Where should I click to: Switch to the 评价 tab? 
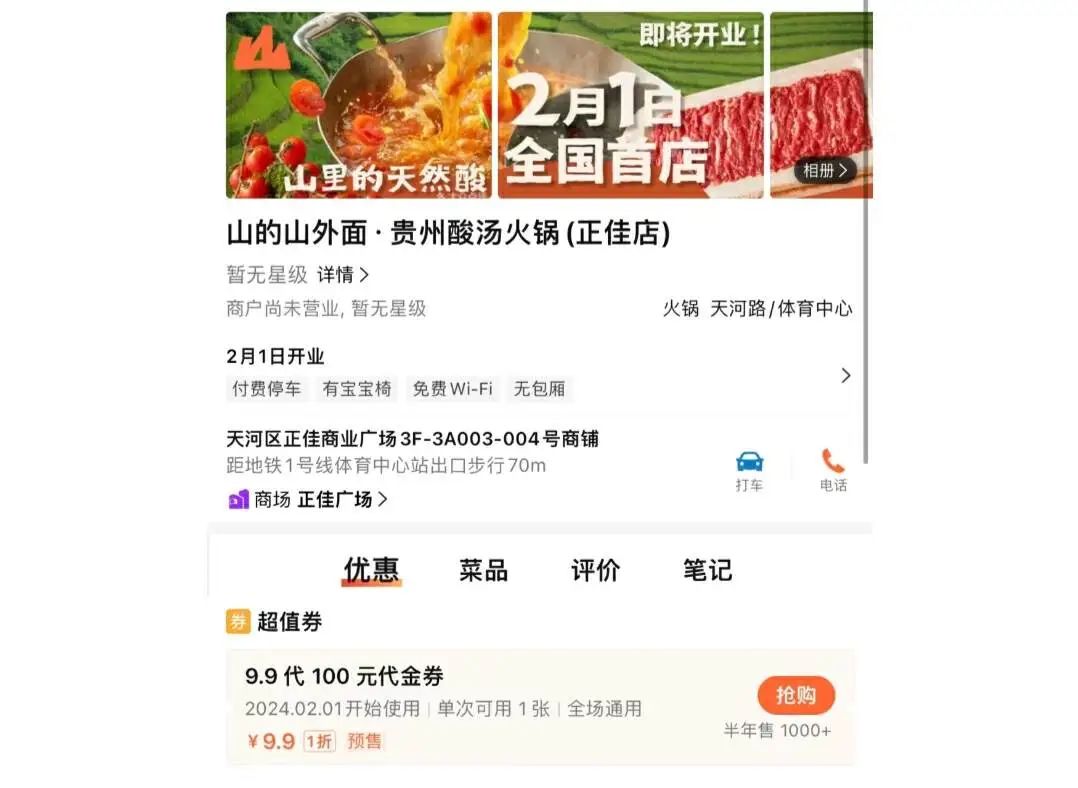tap(595, 570)
